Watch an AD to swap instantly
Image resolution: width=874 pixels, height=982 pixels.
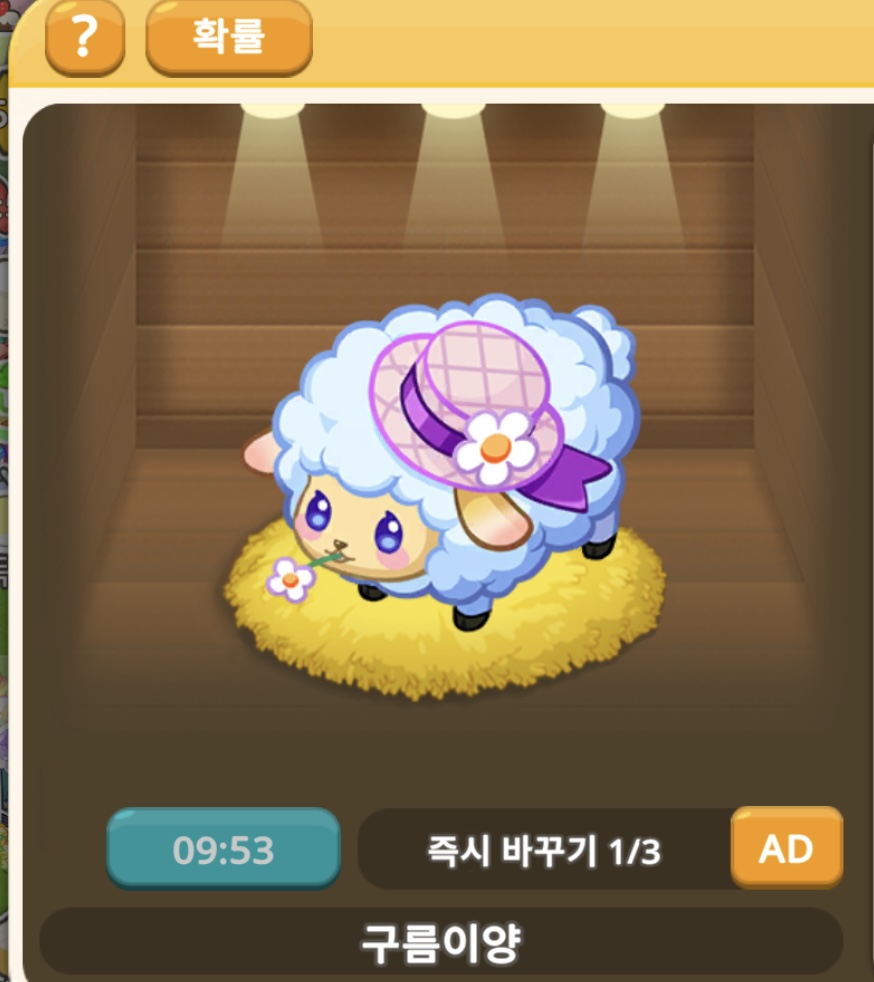tap(786, 848)
